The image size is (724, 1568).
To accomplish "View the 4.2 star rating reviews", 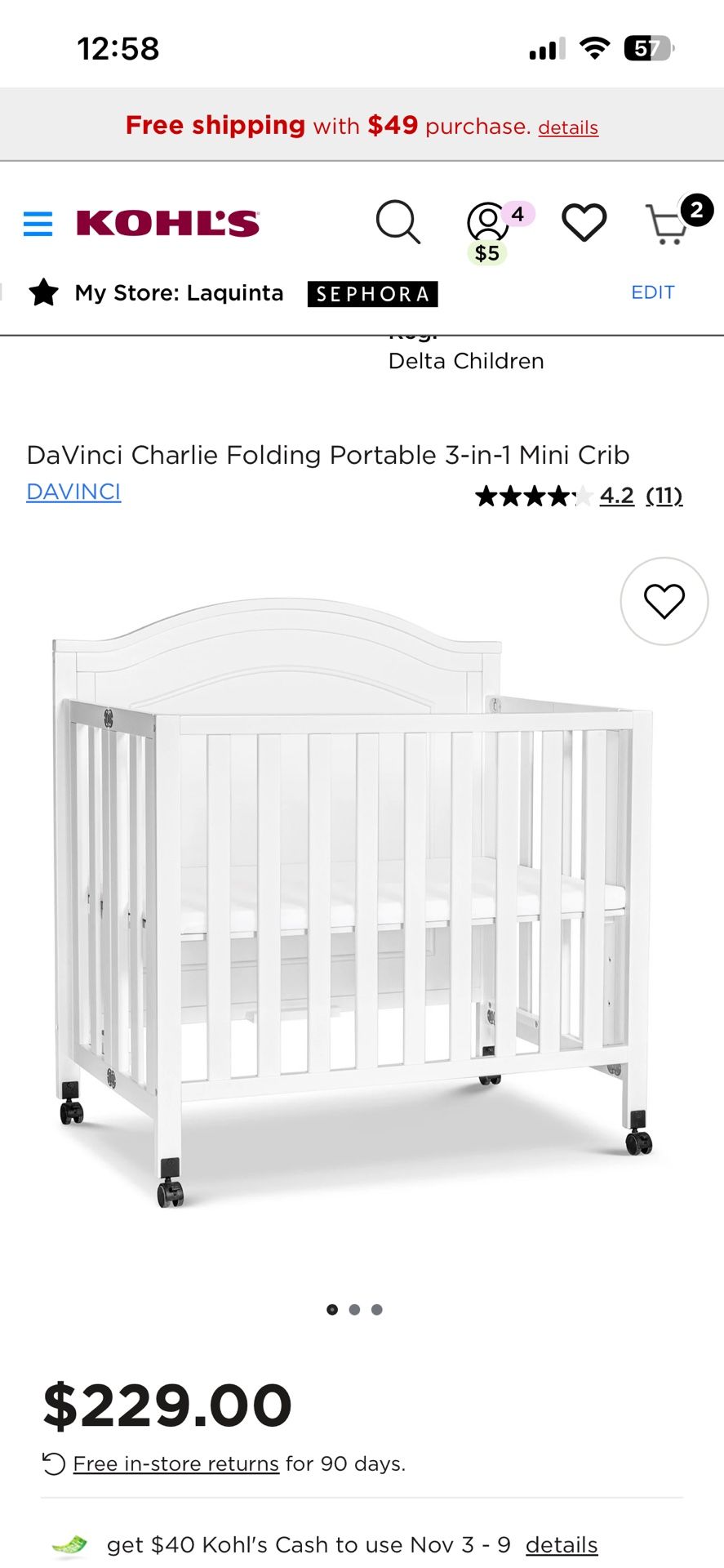I will point(616,496).
